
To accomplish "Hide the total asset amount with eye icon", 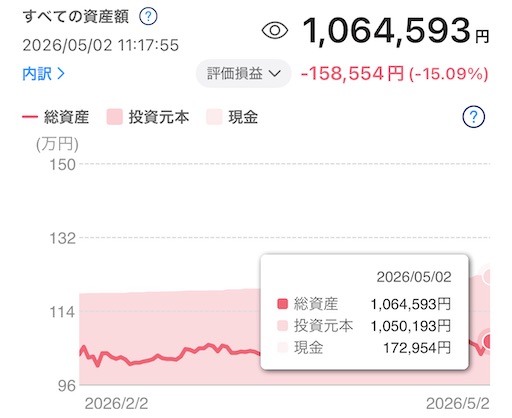I will coord(275,30).
